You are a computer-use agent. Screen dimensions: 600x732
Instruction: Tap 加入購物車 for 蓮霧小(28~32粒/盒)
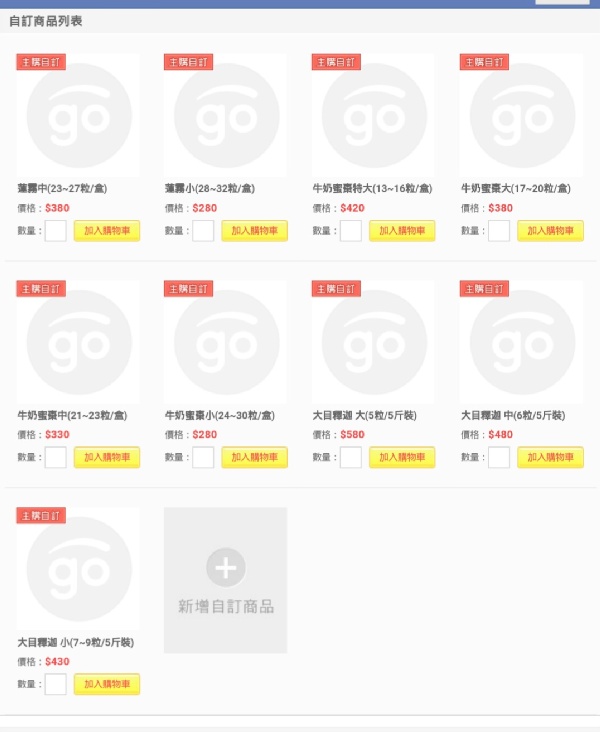tap(254, 231)
